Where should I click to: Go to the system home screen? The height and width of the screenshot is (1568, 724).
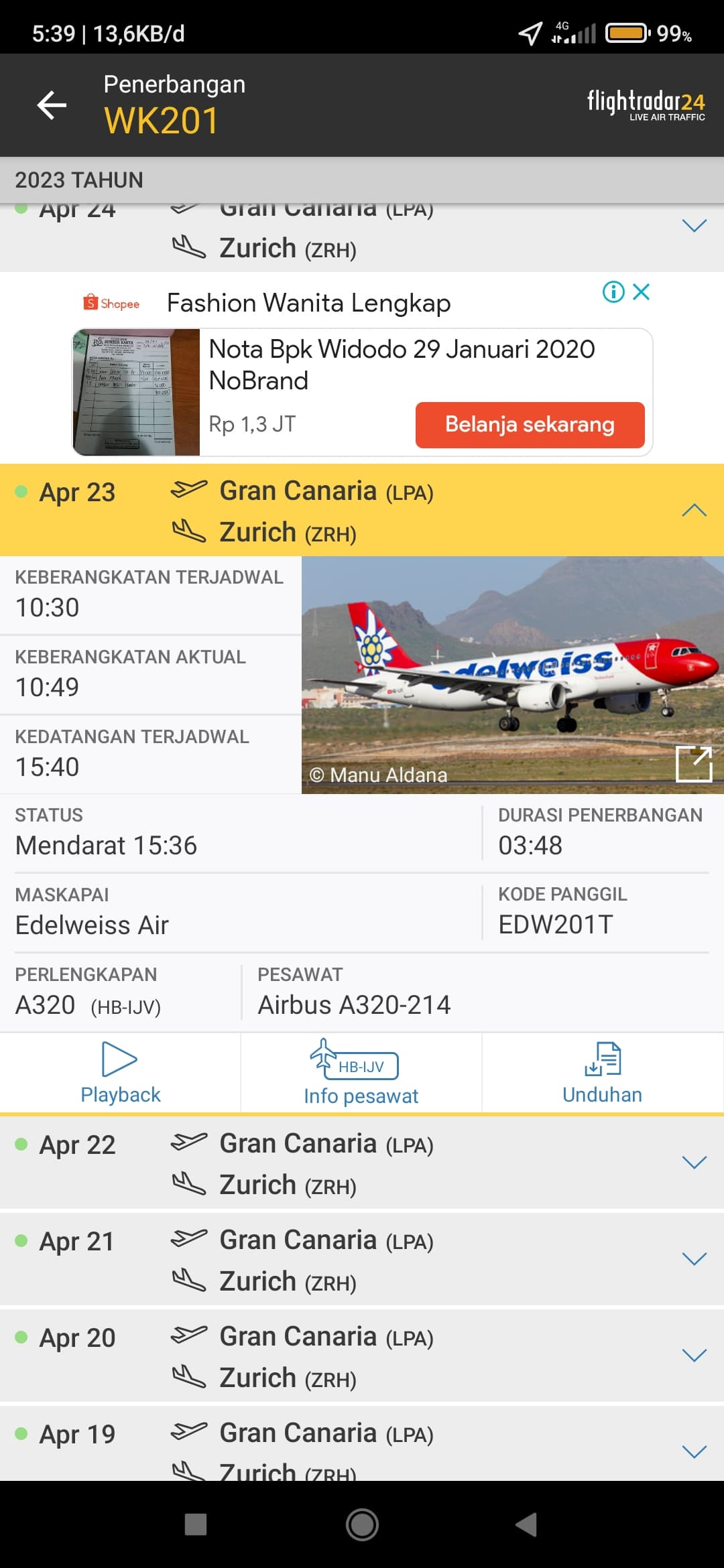[362, 1524]
